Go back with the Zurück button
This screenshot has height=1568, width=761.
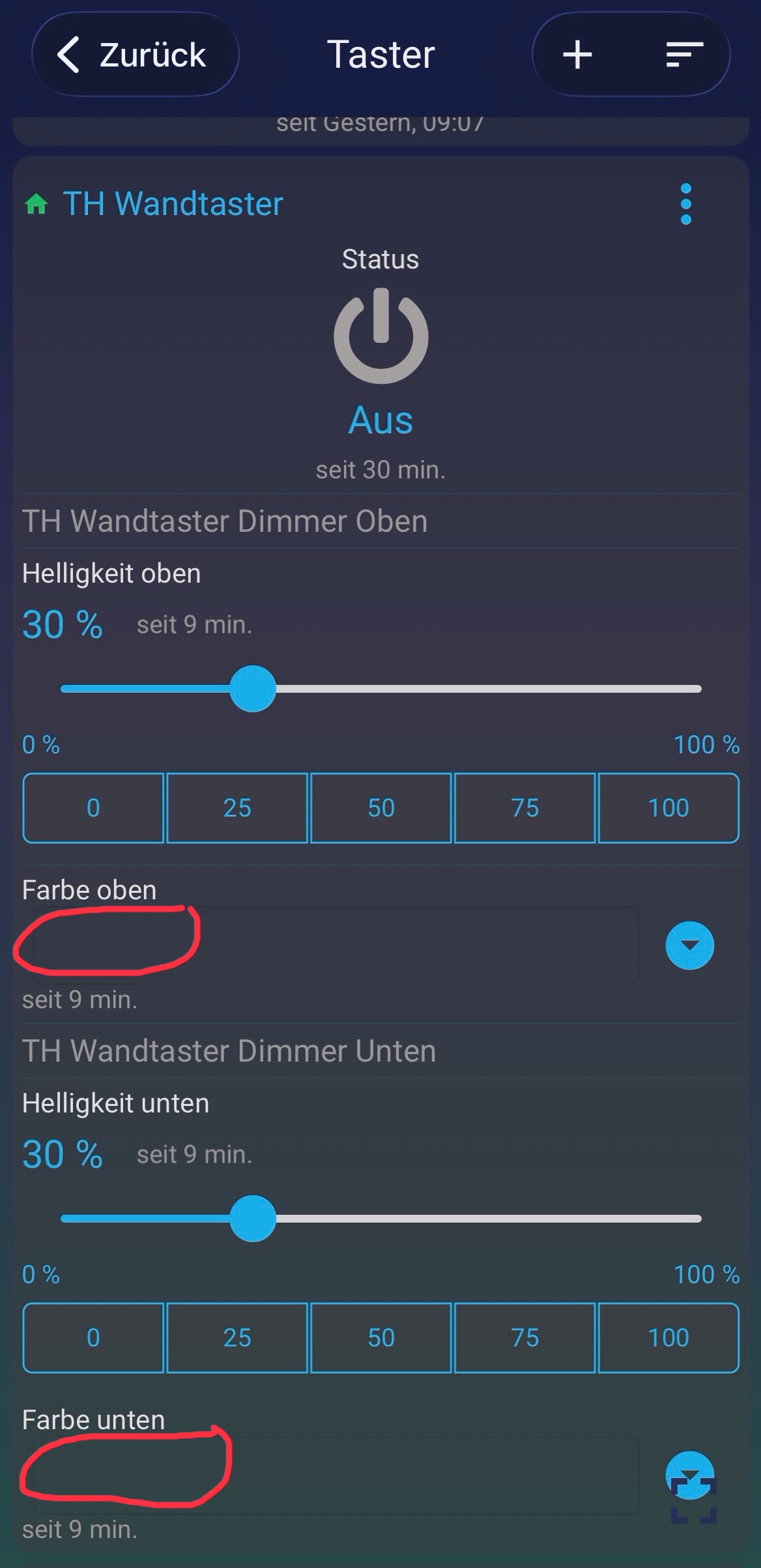tap(135, 54)
